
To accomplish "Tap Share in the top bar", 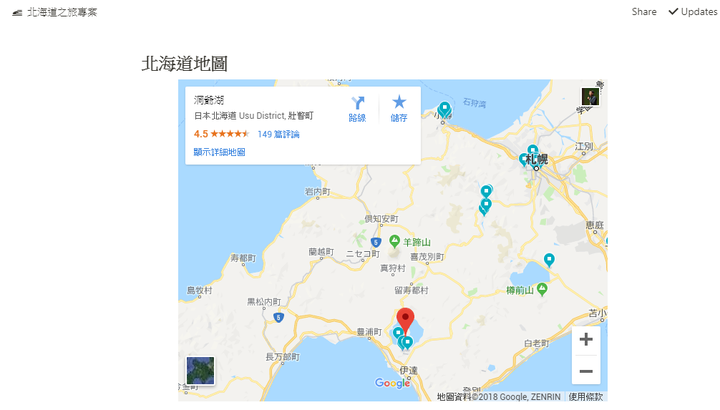I will click(x=644, y=12).
